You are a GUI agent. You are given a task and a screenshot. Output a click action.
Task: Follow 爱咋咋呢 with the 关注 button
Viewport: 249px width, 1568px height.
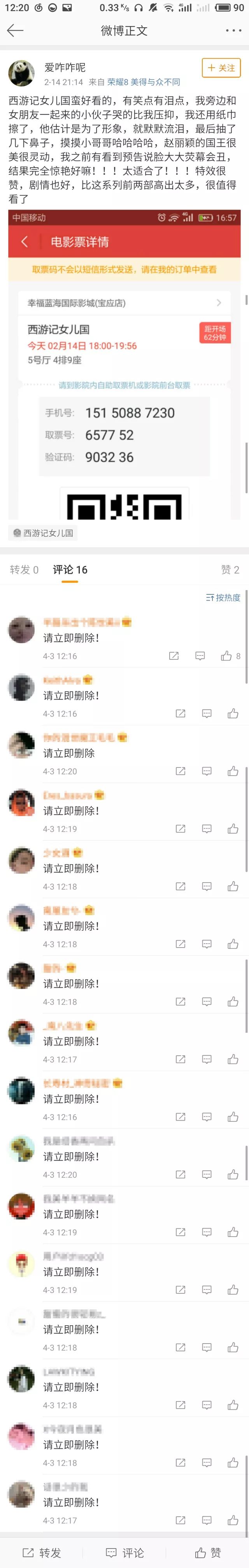click(x=221, y=68)
